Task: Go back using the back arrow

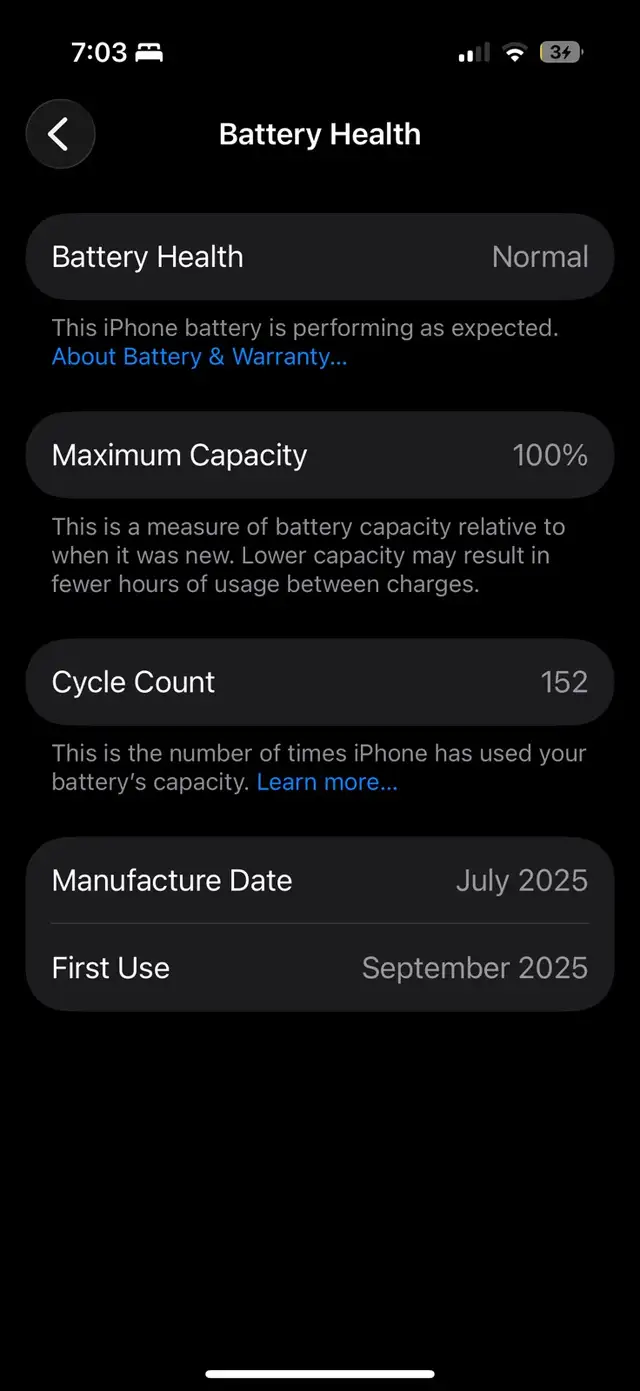Action: pyautogui.click(x=60, y=134)
